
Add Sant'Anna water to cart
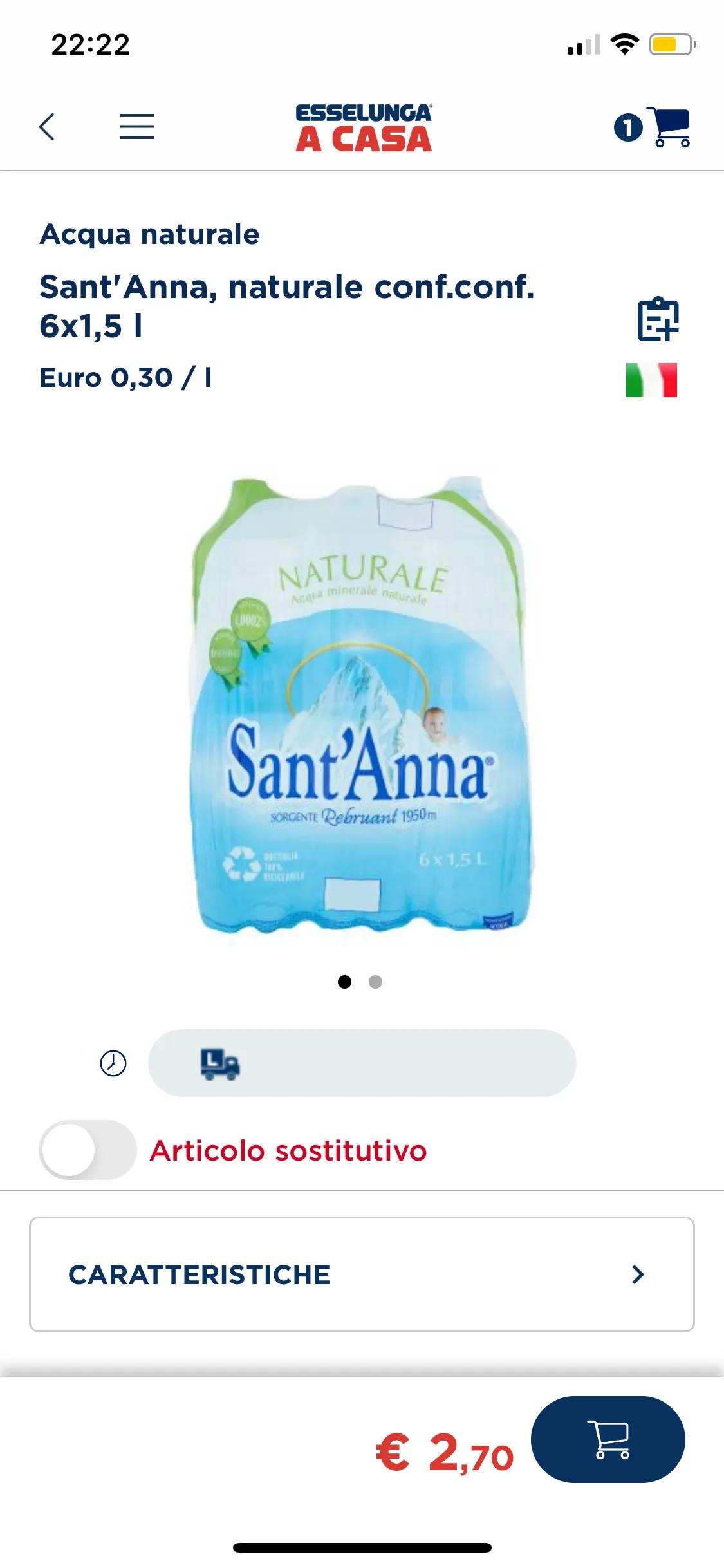608,1439
